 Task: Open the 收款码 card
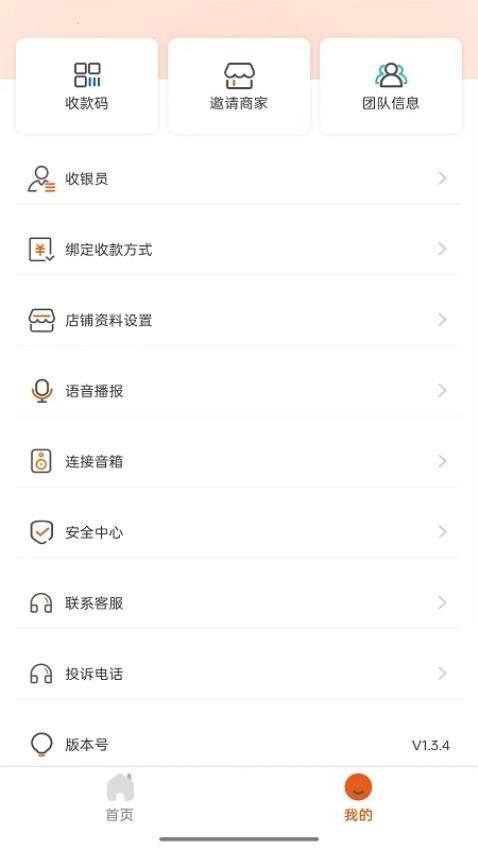[x=87, y=86]
